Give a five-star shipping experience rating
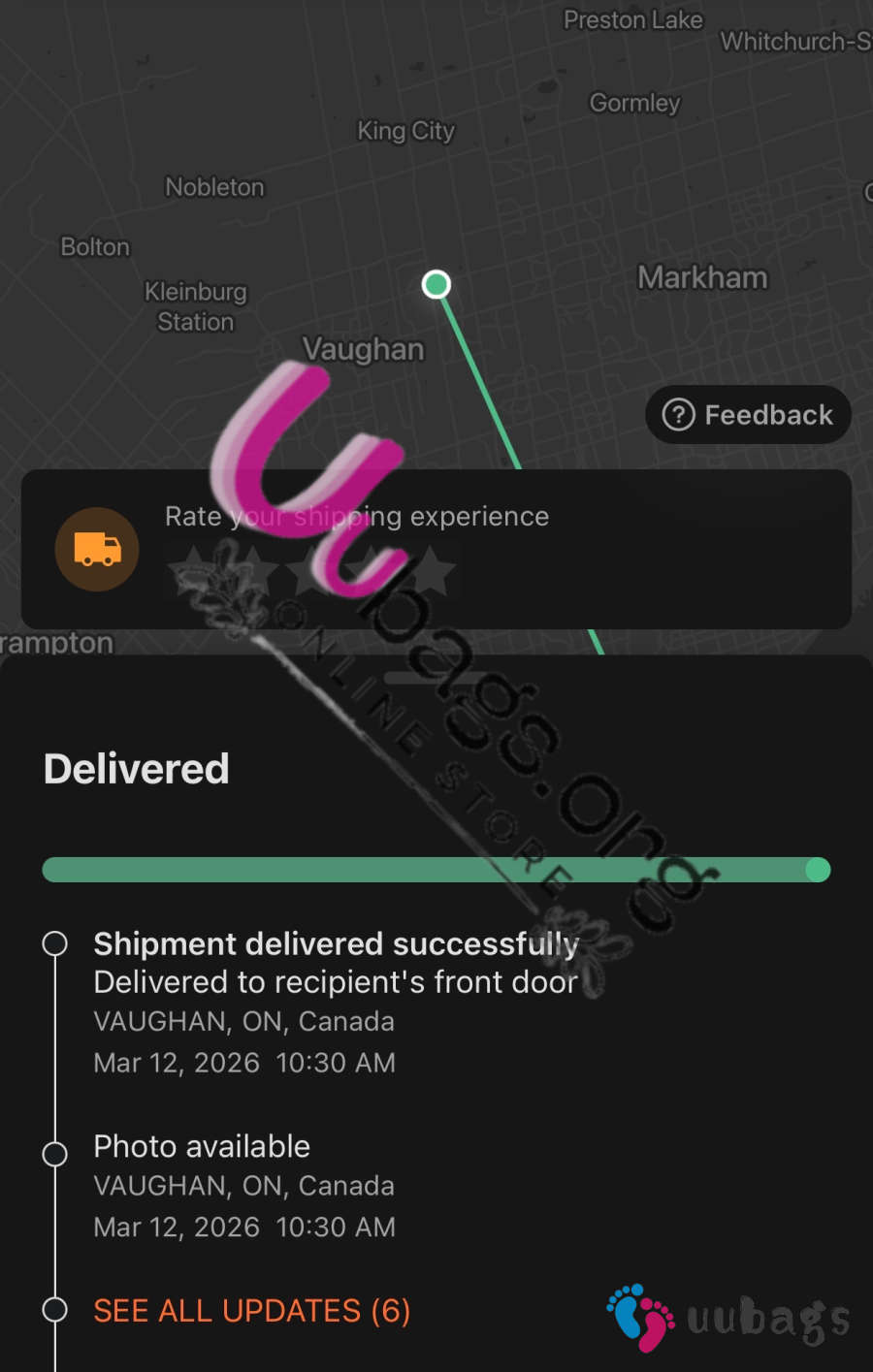Viewport: 873px width, 1372px height. [x=434, y=570]
